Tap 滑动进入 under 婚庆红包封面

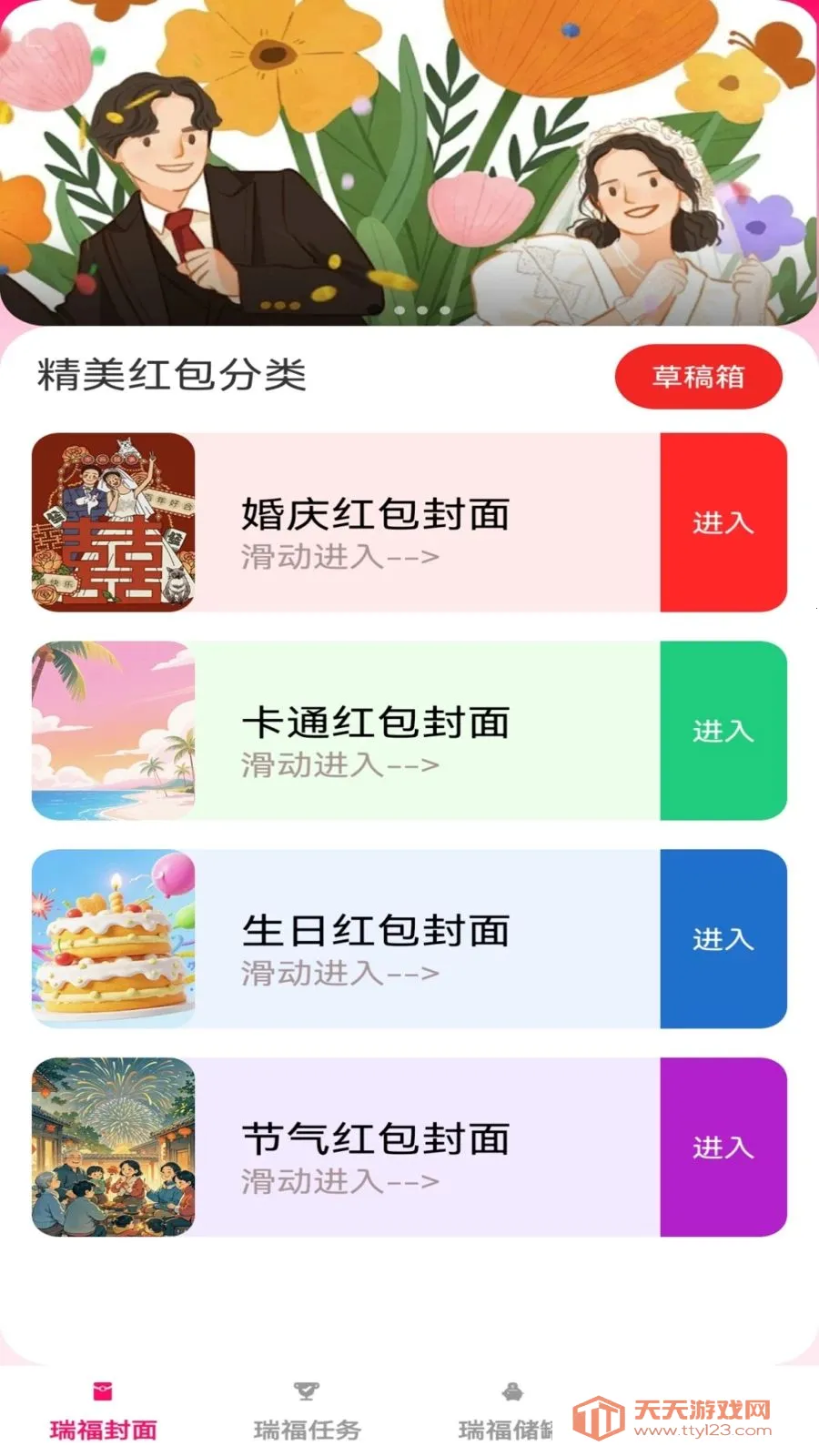click(338, 559)
